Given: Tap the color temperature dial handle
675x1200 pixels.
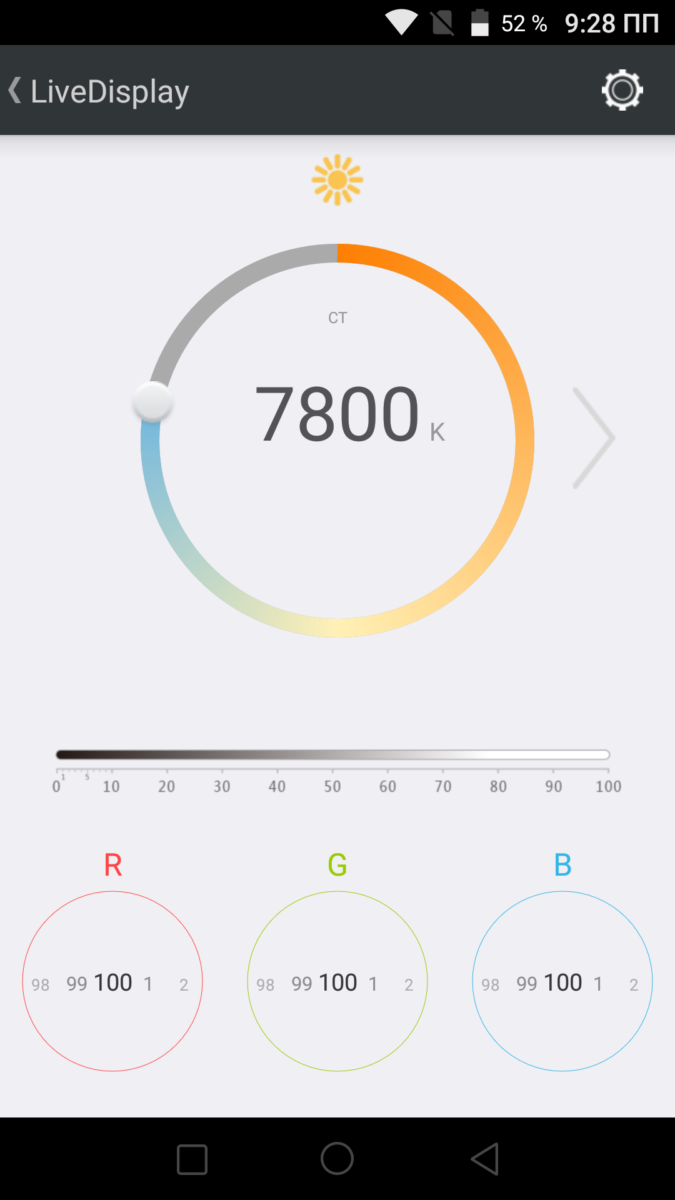Looking at the screenshot, I should click(x=153, y=402).
